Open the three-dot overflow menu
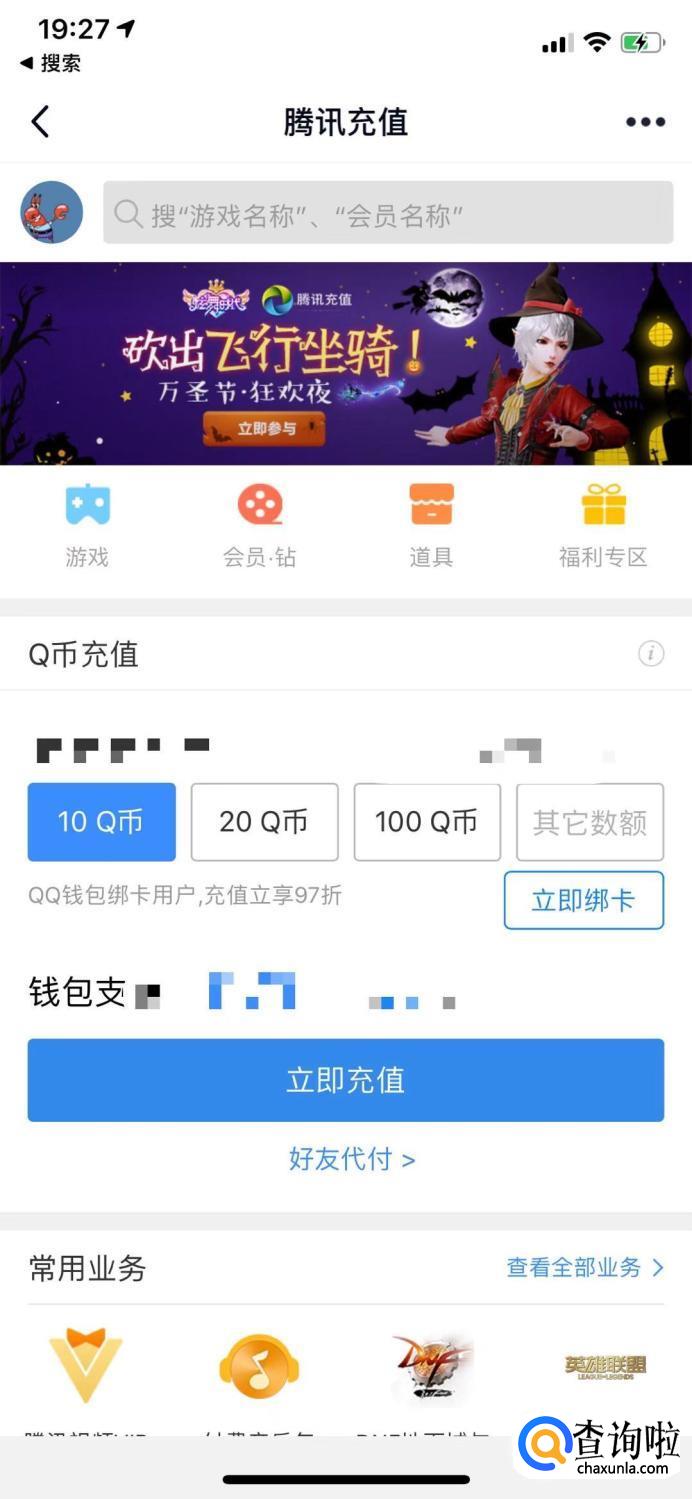692x1499 pixels. click(x=645, y=122)
